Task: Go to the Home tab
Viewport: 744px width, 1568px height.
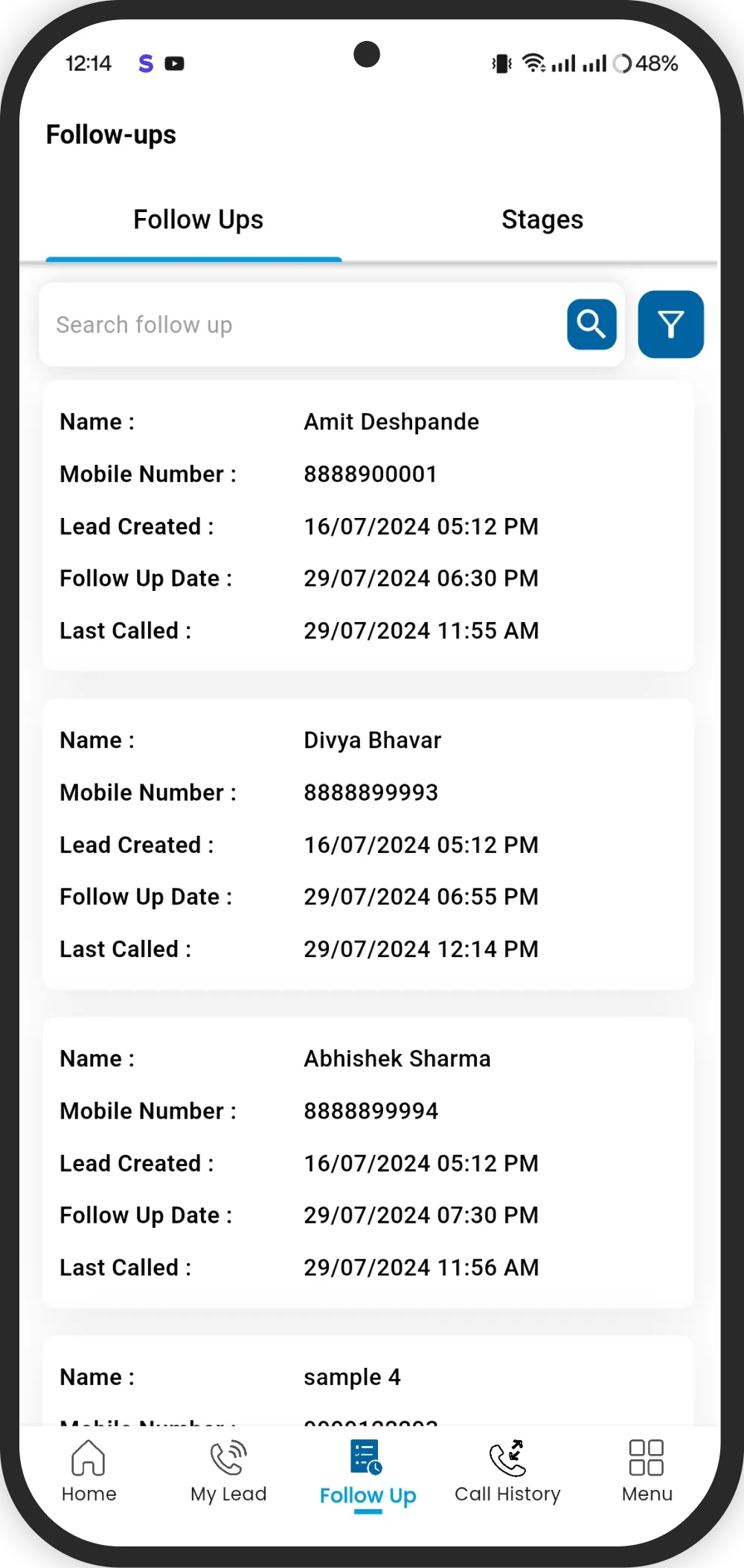Action: point(89,1472)
